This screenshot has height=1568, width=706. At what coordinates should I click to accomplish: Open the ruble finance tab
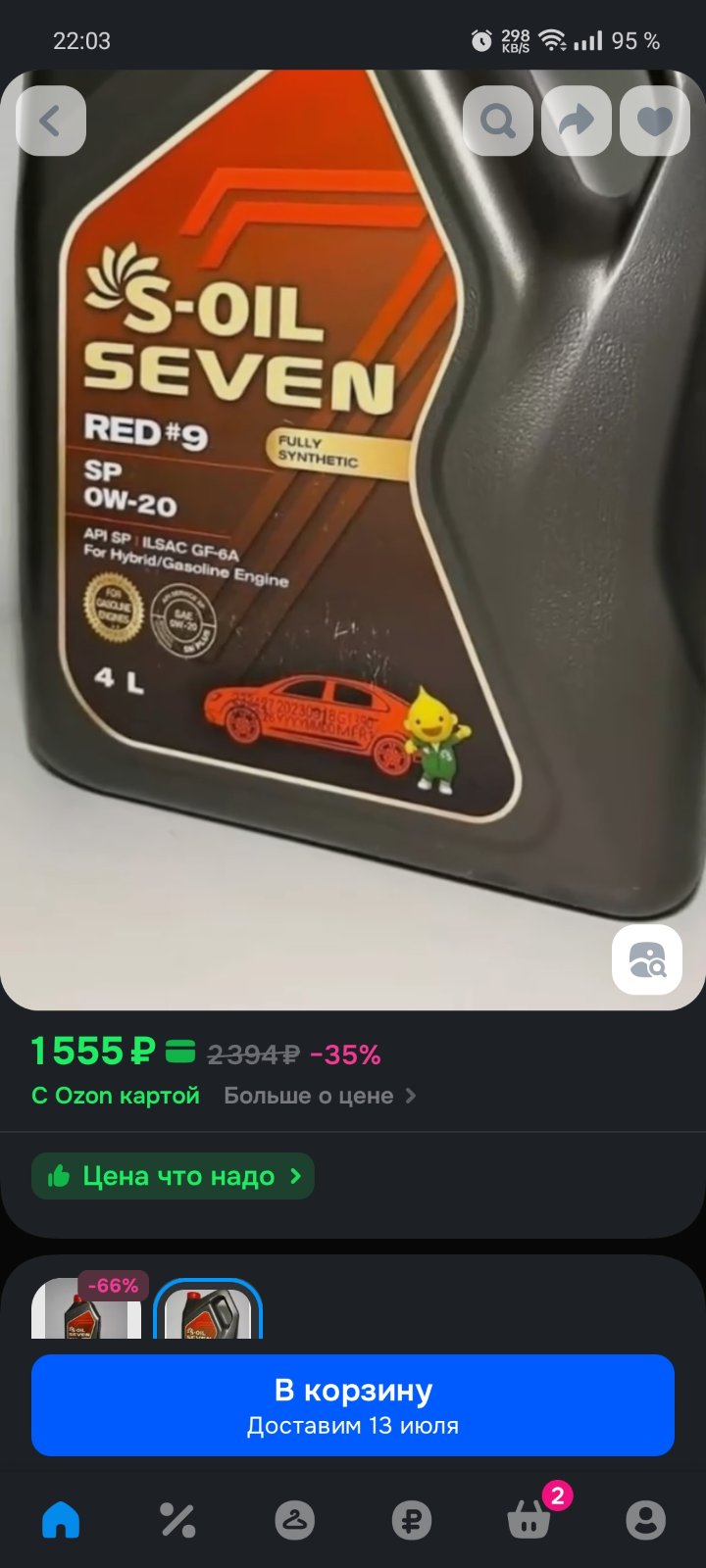tap(412, 1521)
